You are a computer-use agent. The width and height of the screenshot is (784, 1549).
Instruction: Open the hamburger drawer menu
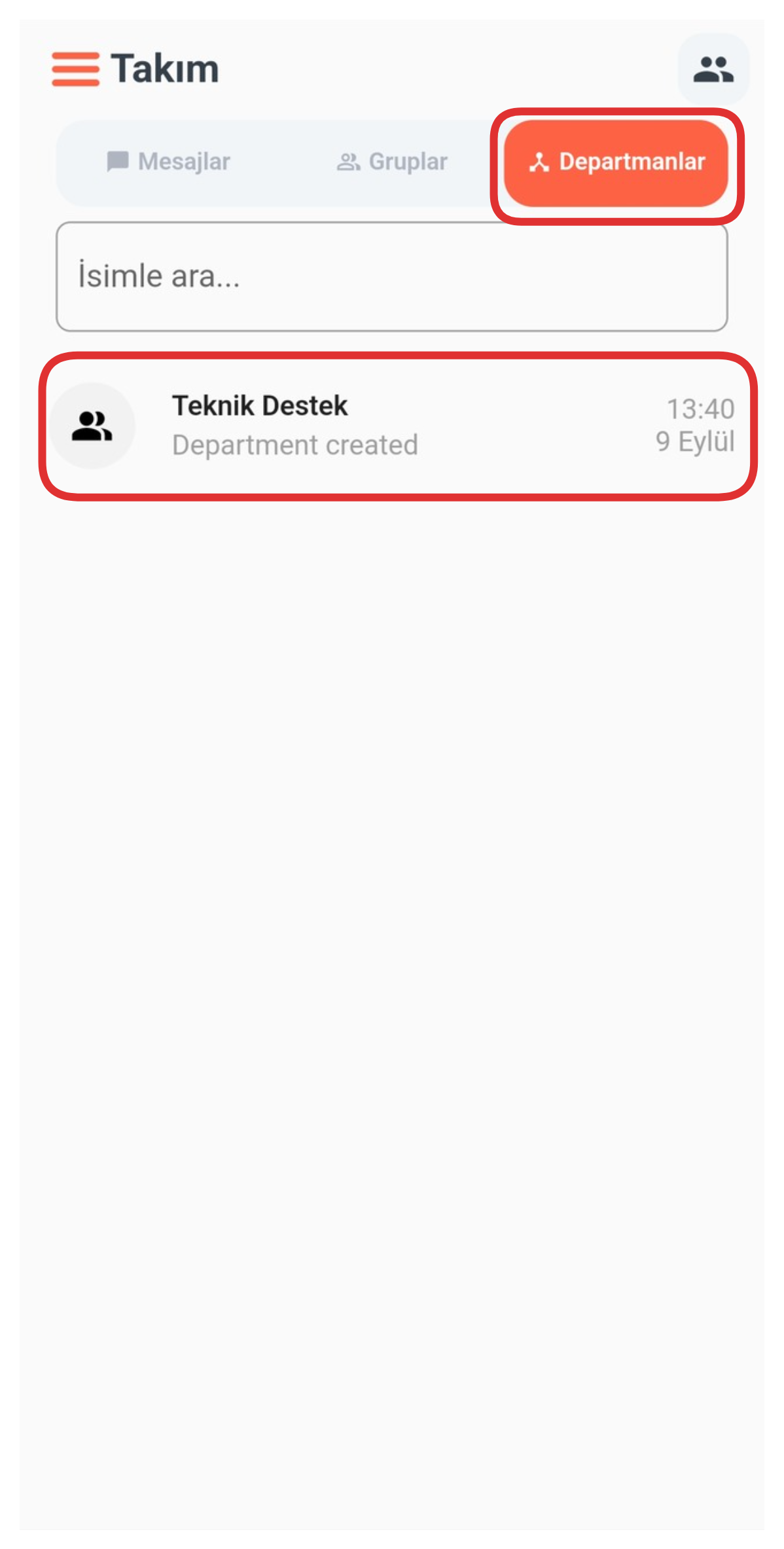pyautogui.click(x=75, y=69)
